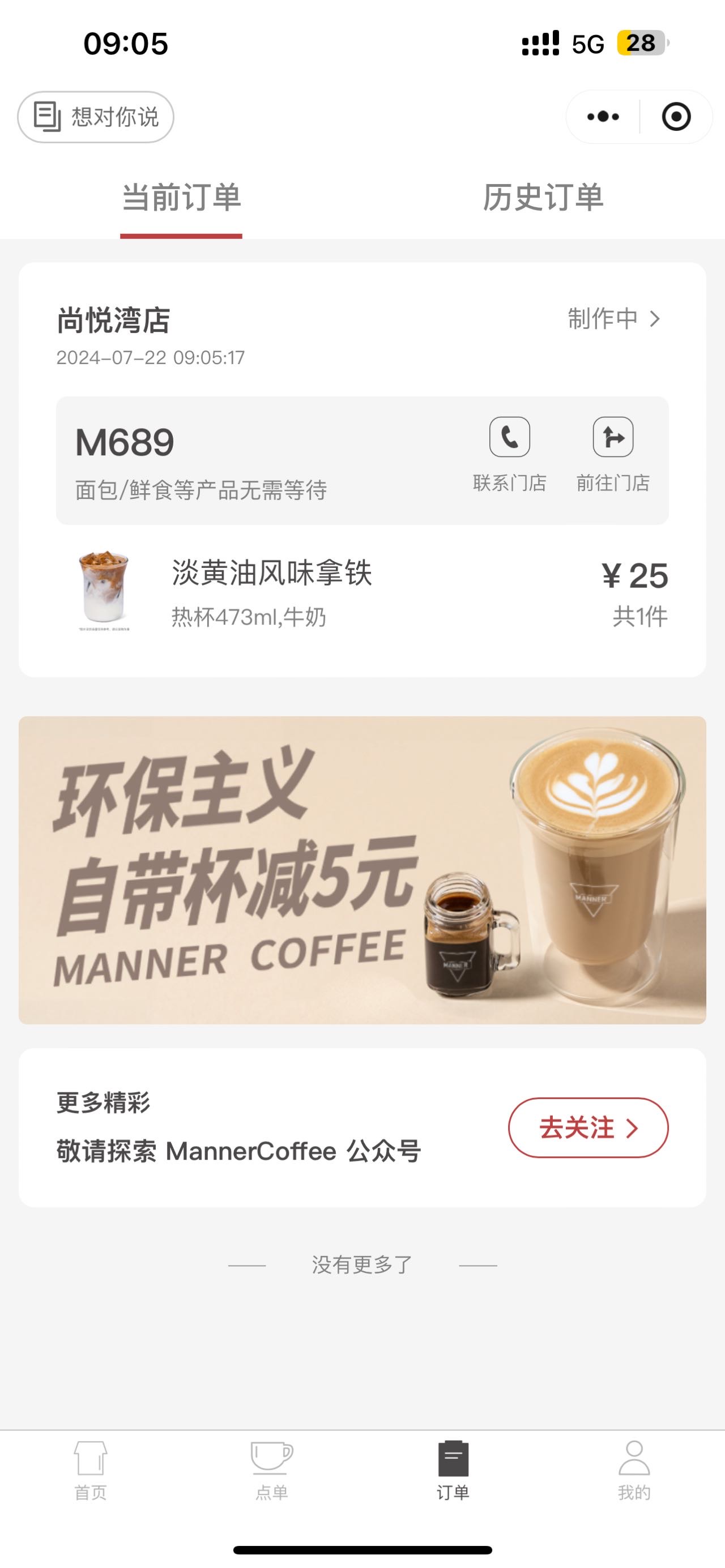Switch to the 点单 tab
This screenshot has width=725, height=1568.
pos(271,1471)
